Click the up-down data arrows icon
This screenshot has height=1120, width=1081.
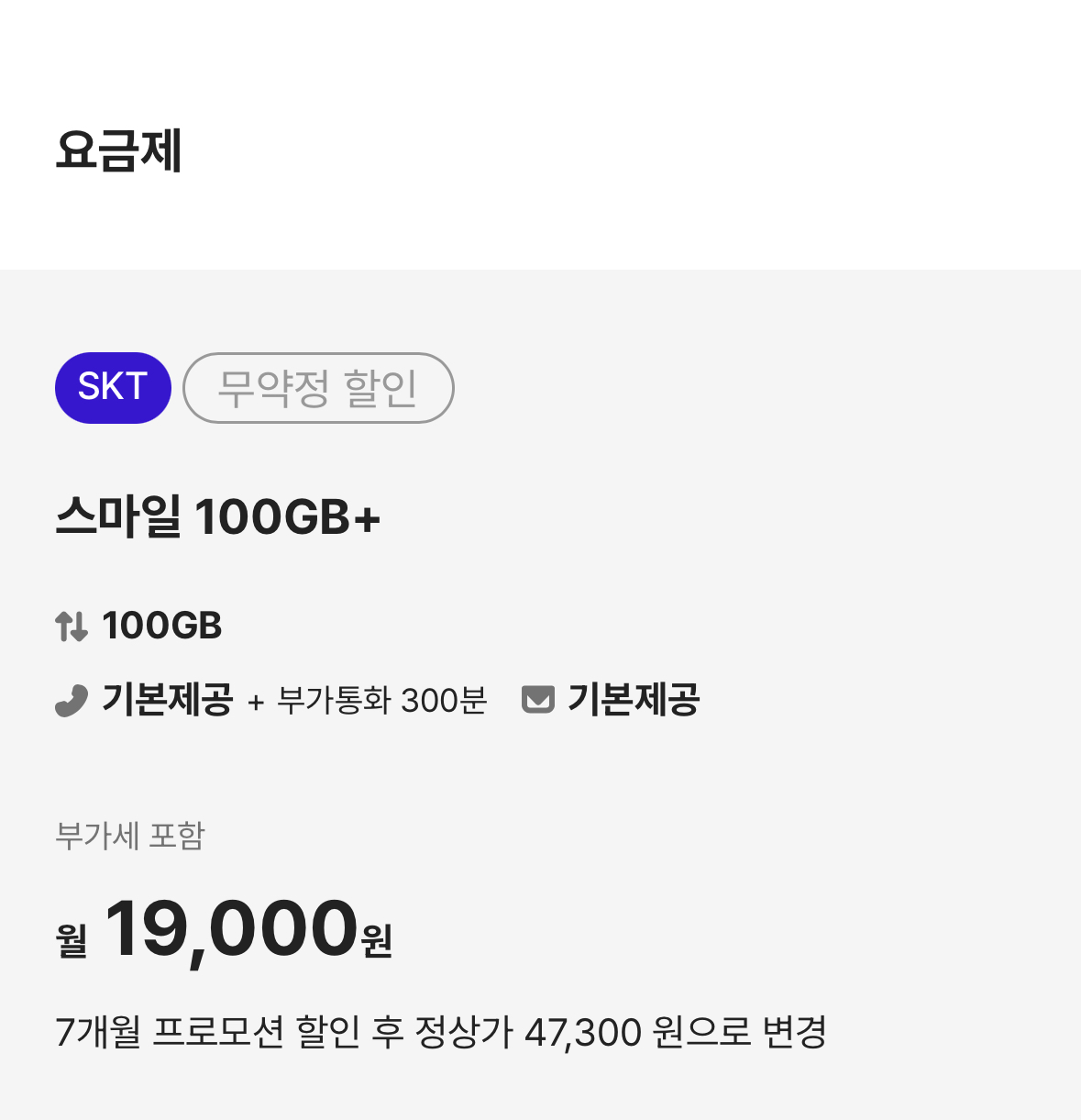(x=73, y=625)
